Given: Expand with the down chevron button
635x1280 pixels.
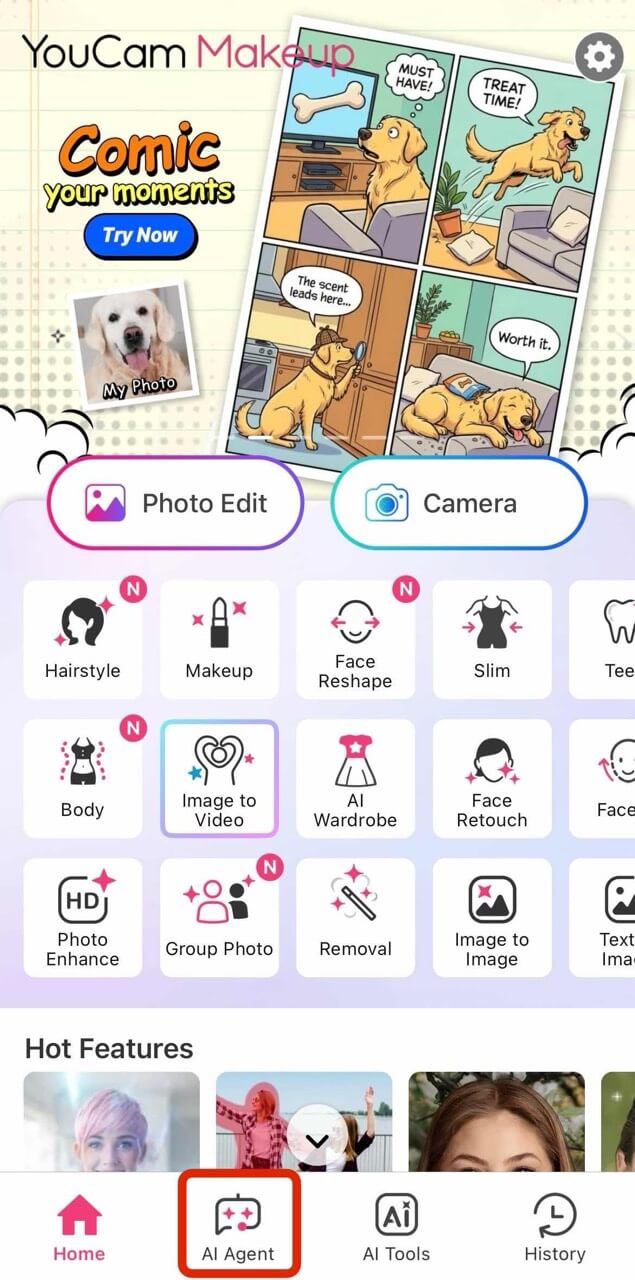Looking at the screenshot, I should [x=317, y=1141].
